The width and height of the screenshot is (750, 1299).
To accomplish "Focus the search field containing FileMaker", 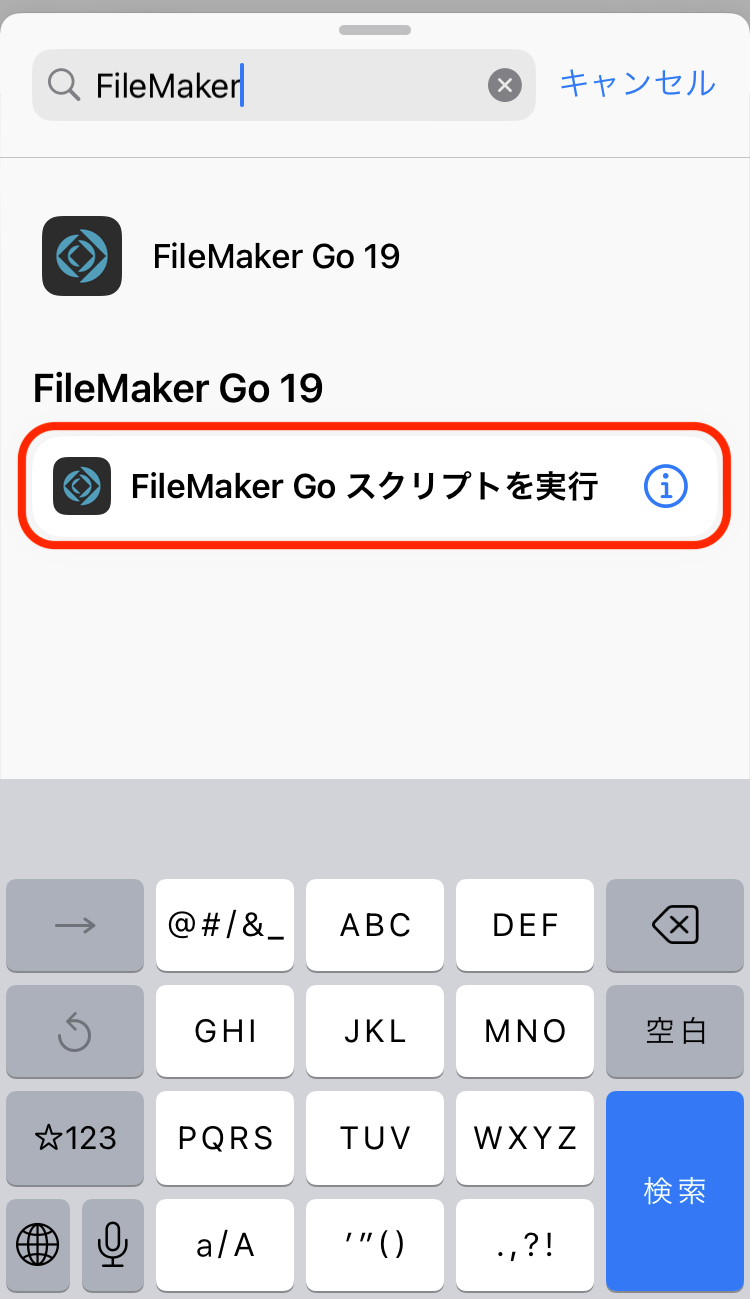I will click(284, 86).
